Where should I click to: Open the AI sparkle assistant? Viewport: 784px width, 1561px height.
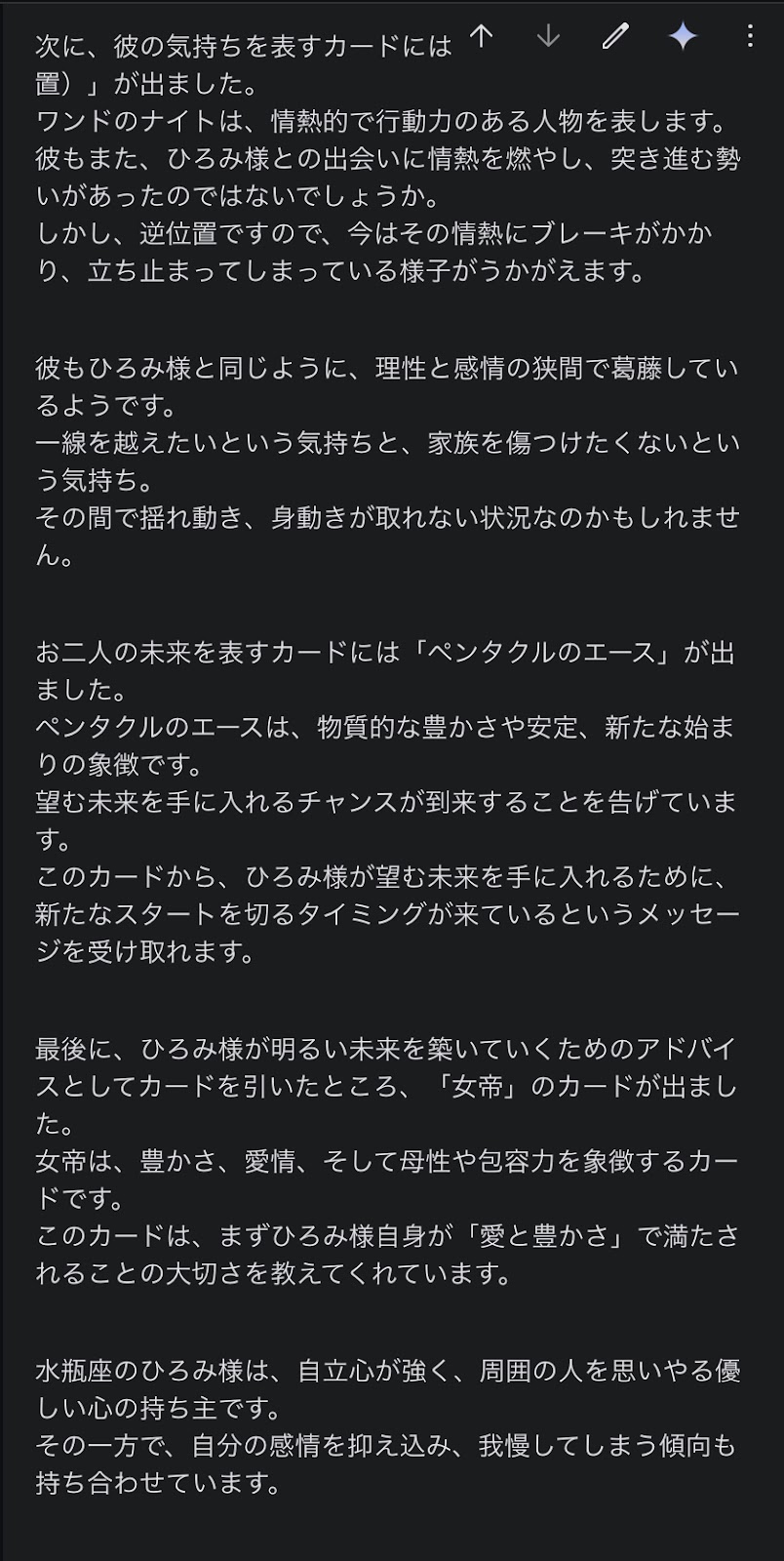(683, 37)
